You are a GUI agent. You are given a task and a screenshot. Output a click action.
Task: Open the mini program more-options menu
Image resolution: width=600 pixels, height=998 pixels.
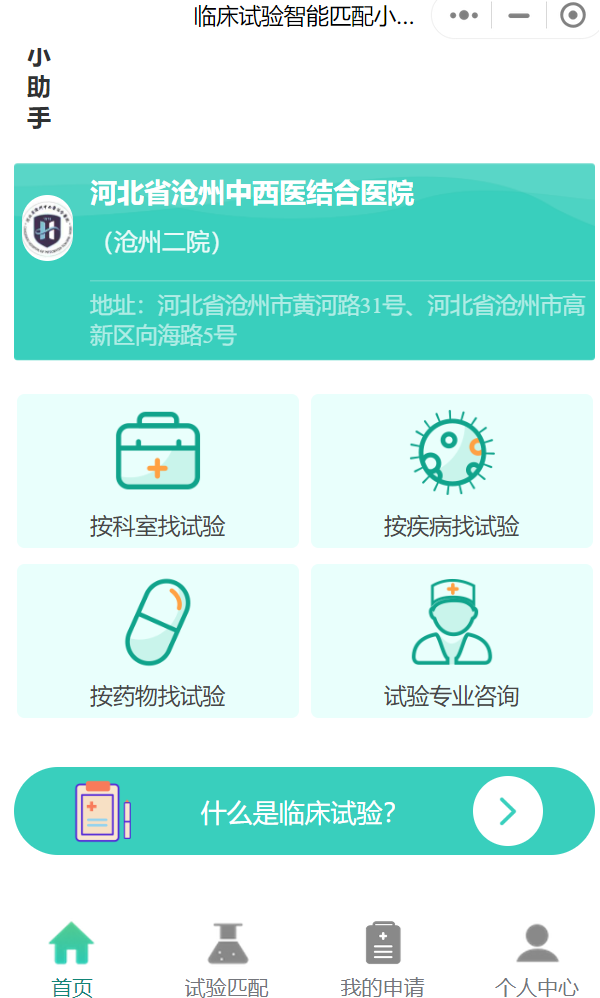pos(464,16)
